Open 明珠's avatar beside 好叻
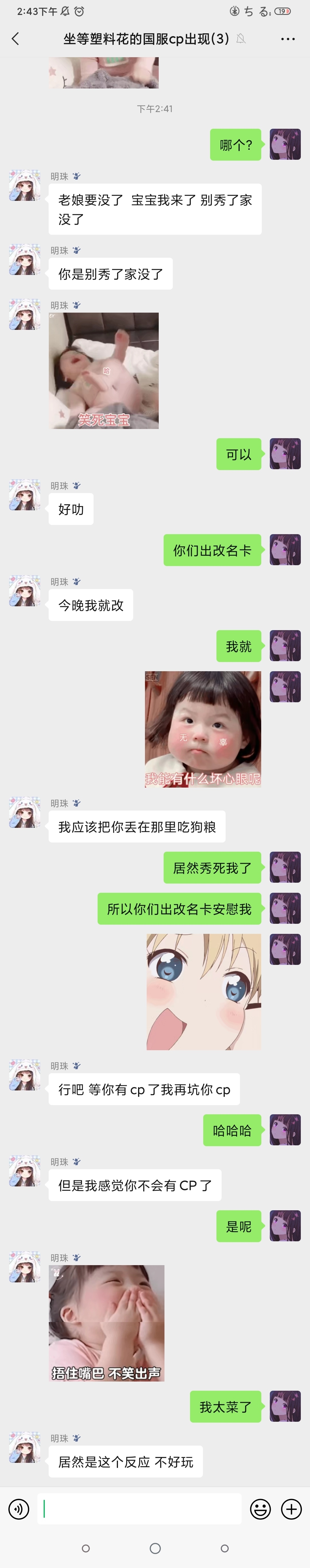Screen dimensions: 310x1568 [25, 494]
